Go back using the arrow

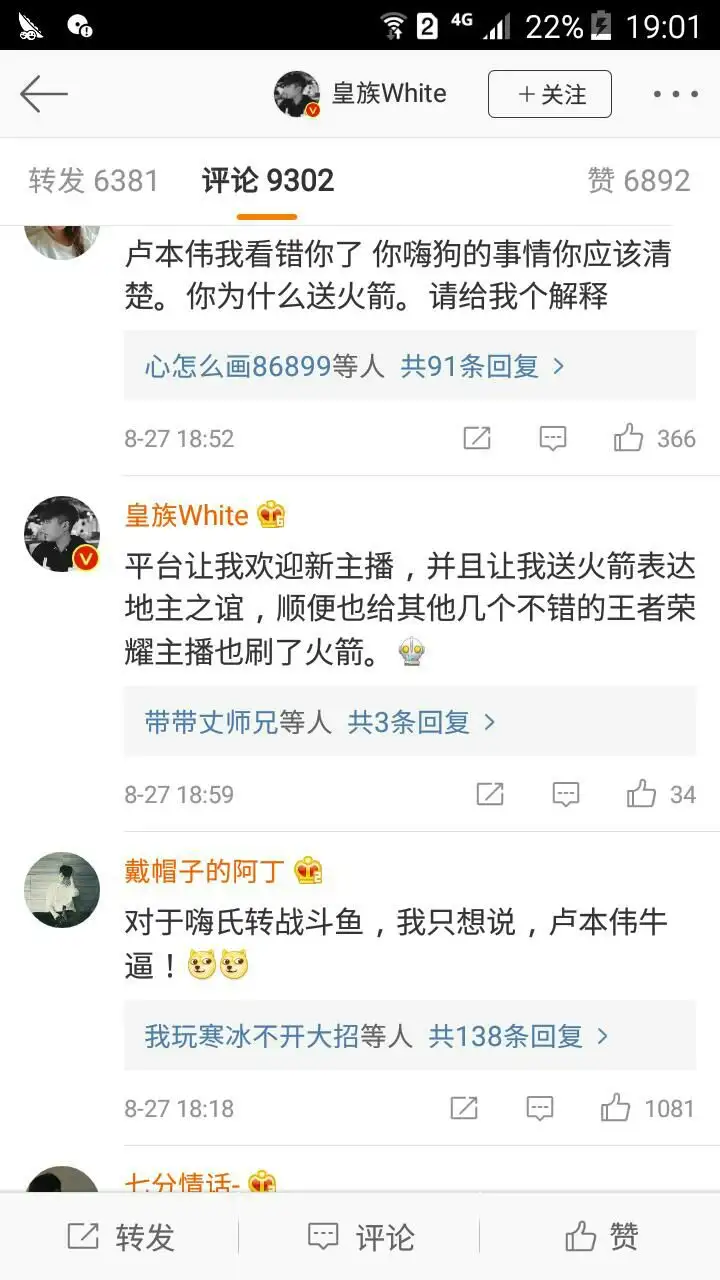tap(43, 95)
